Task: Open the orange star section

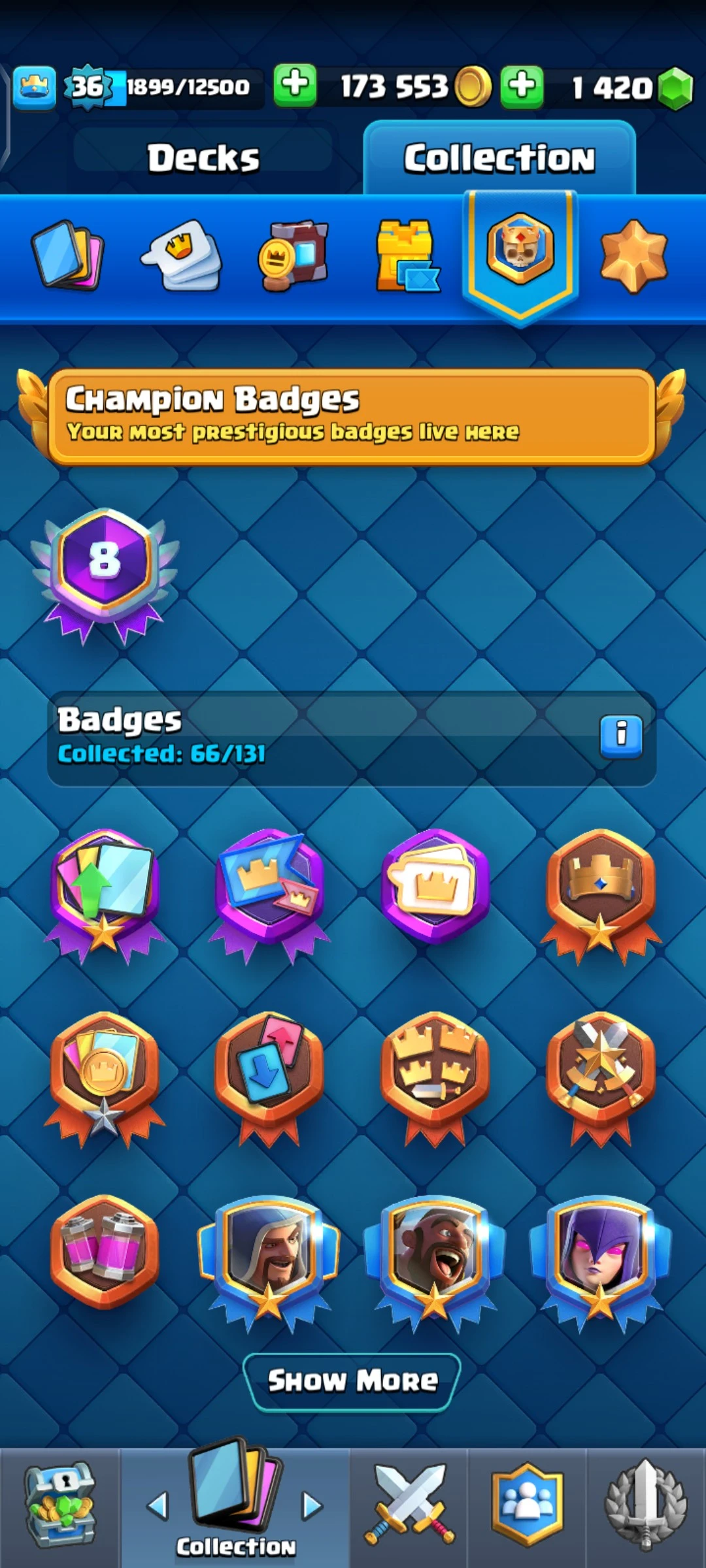Action: coord(633,255)
